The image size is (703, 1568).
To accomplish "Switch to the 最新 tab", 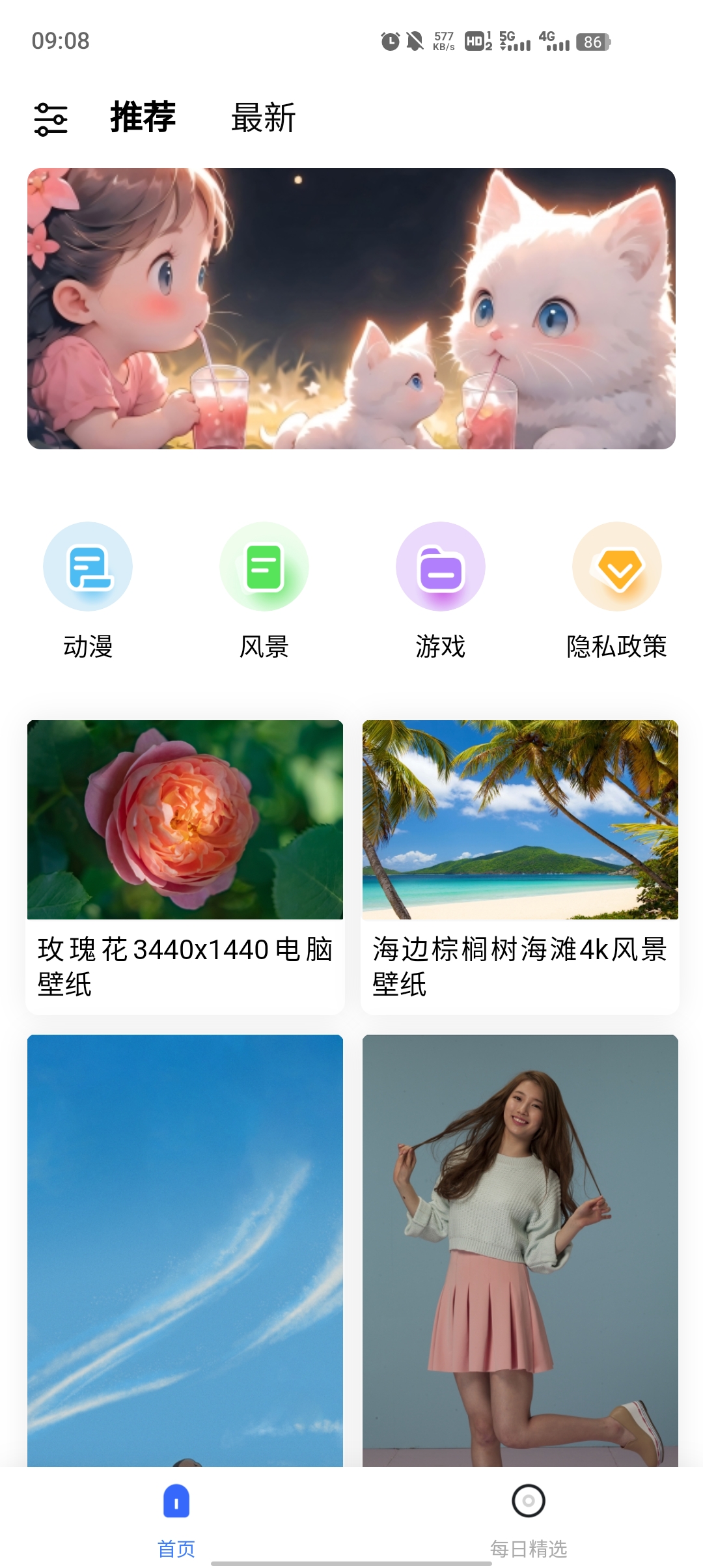I will tap(263, 119).
